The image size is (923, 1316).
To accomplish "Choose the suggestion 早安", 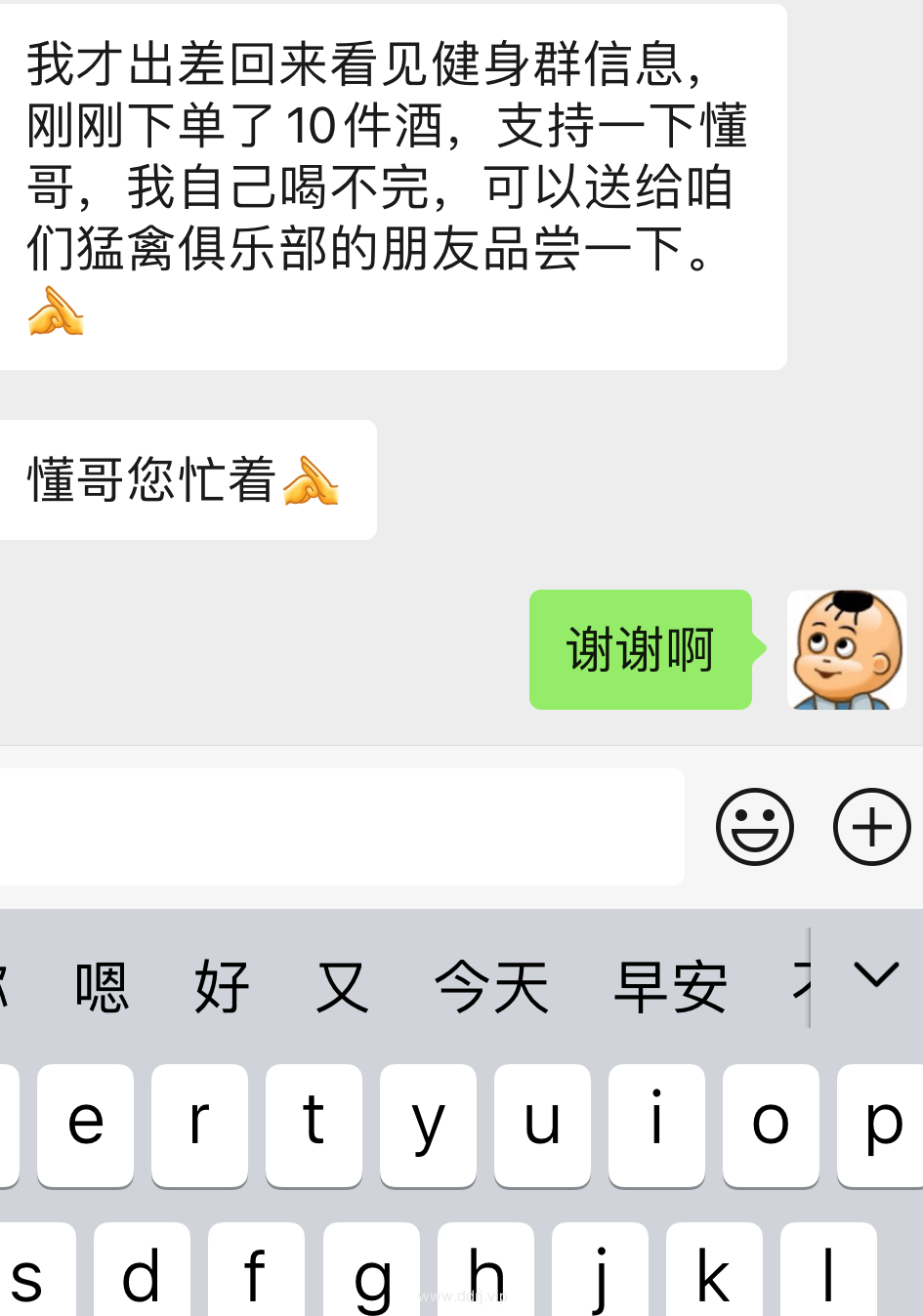I will (x=670, y=987).
